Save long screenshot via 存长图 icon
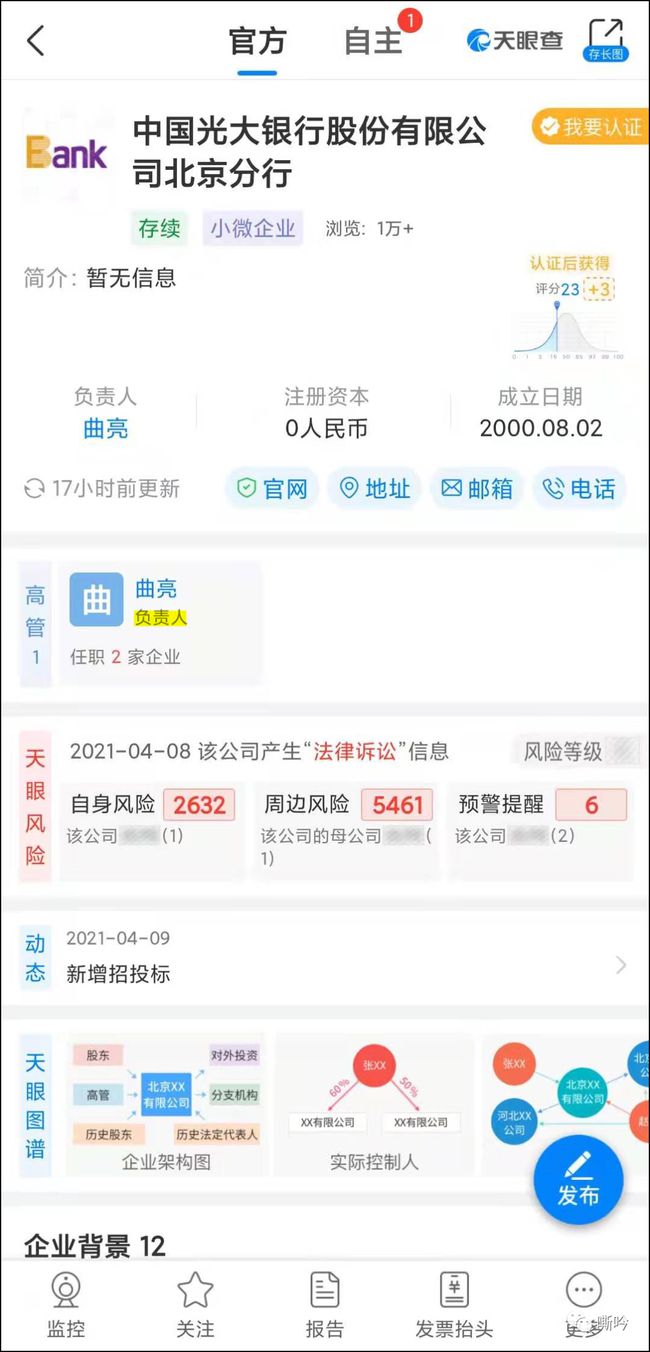Viewport: 650px width, 1352px height. click(605, 40)
